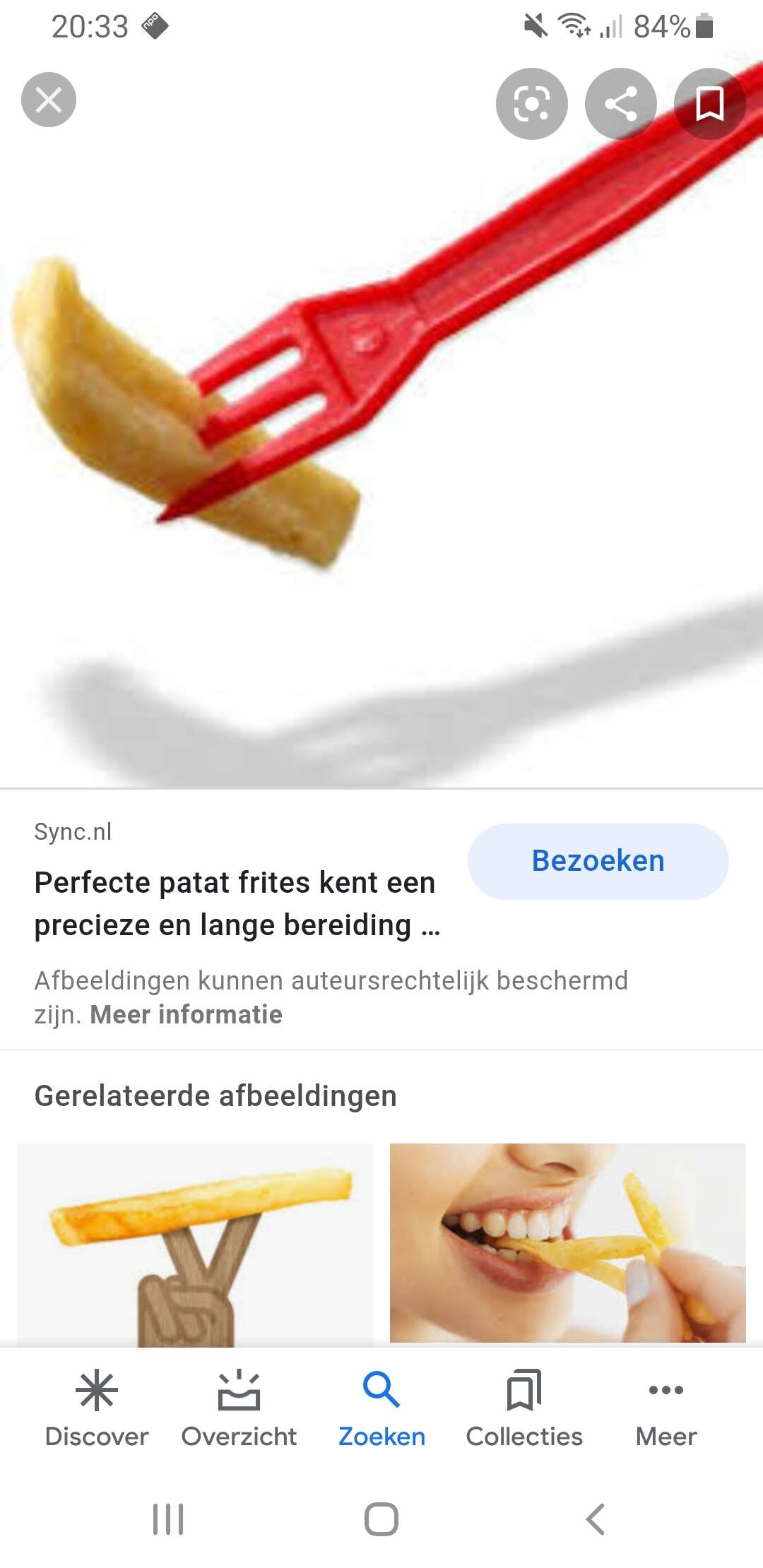Show the Meer tab
This screenshot has height=1568, width=763.
pos(666,1407)
